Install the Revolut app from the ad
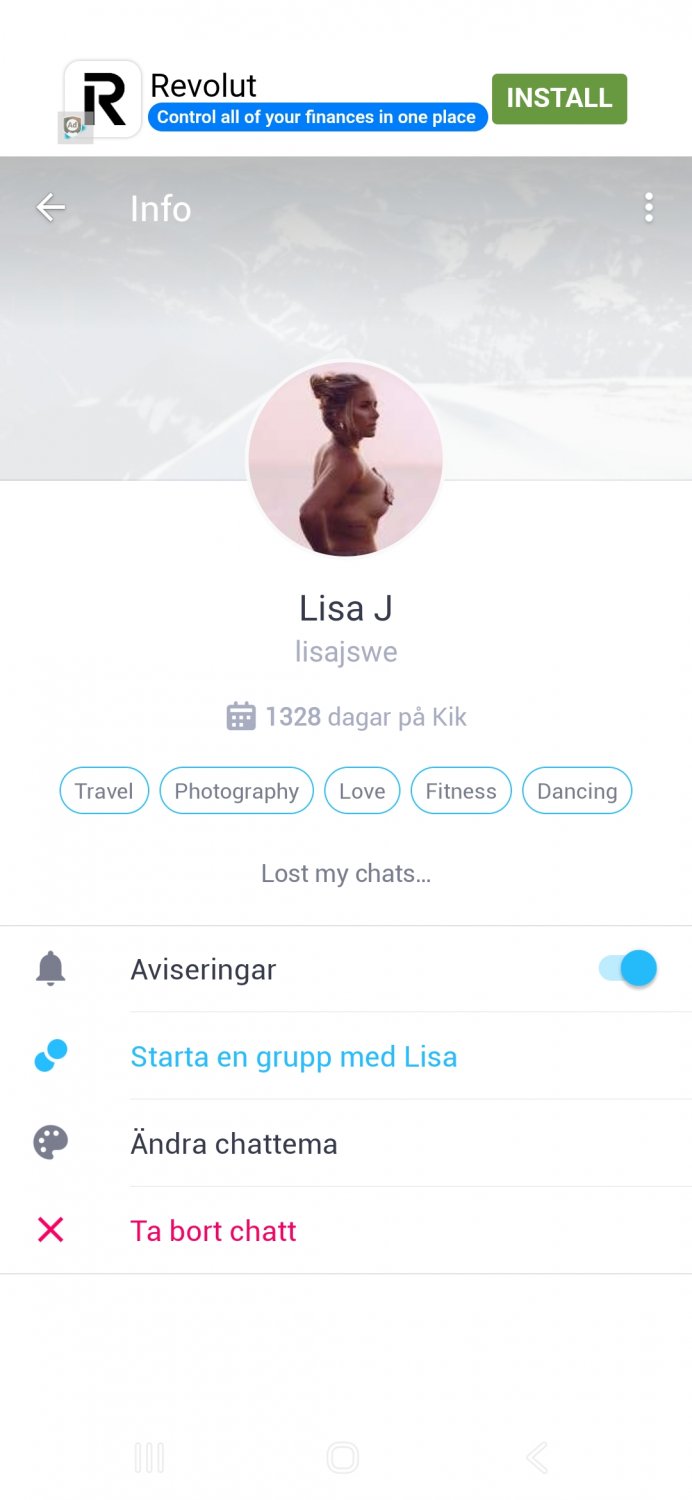This screenshot has width=692, height=1500. [x=559, y=99]
